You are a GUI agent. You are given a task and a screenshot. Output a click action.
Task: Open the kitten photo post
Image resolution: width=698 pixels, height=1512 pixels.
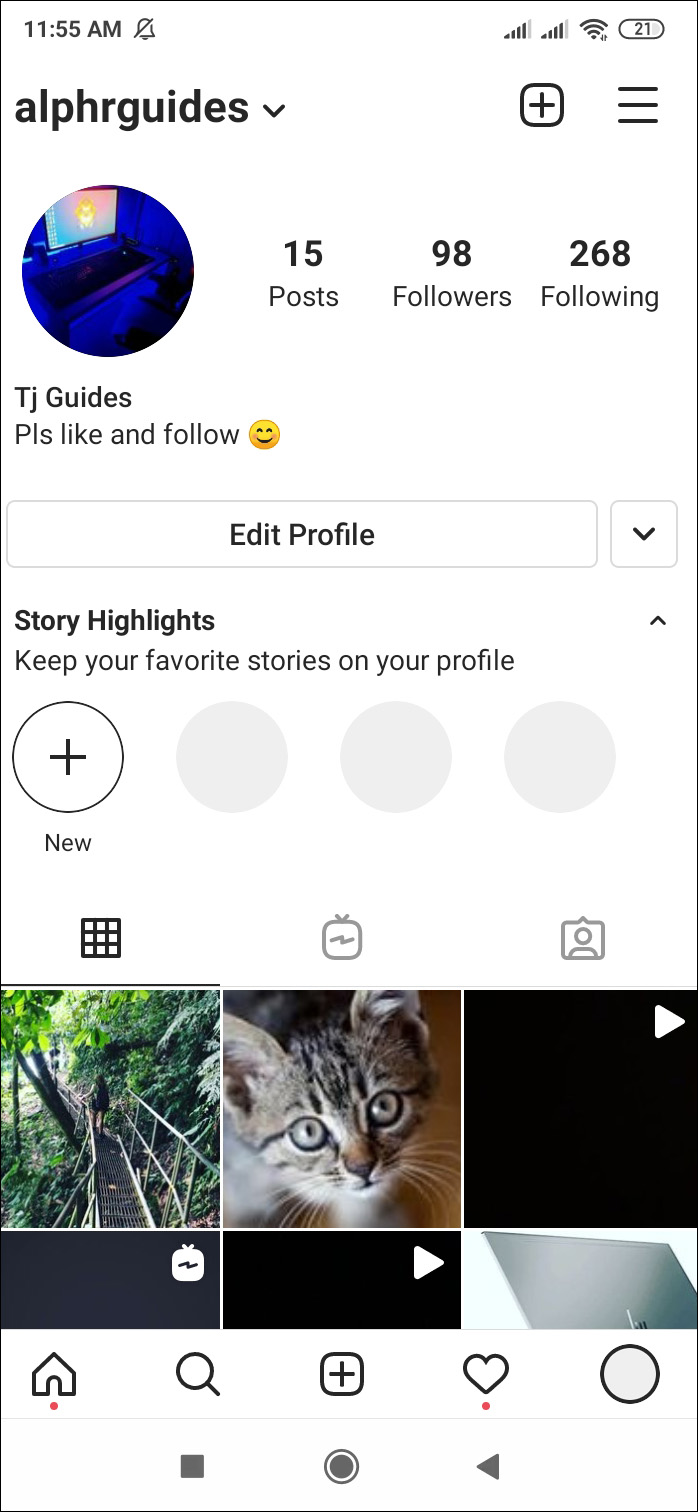342,1108
